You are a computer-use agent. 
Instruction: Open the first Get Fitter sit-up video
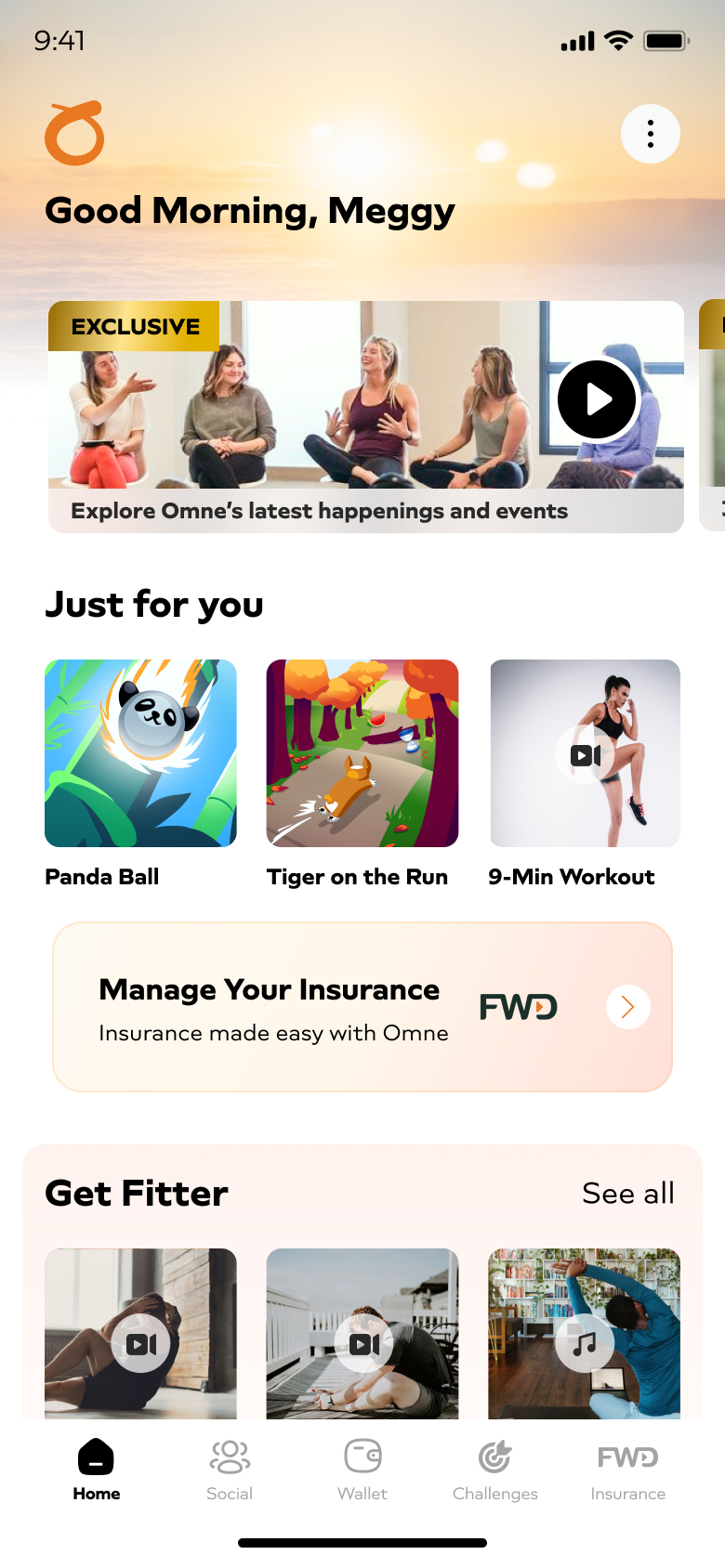click(x=140, y=1338)
